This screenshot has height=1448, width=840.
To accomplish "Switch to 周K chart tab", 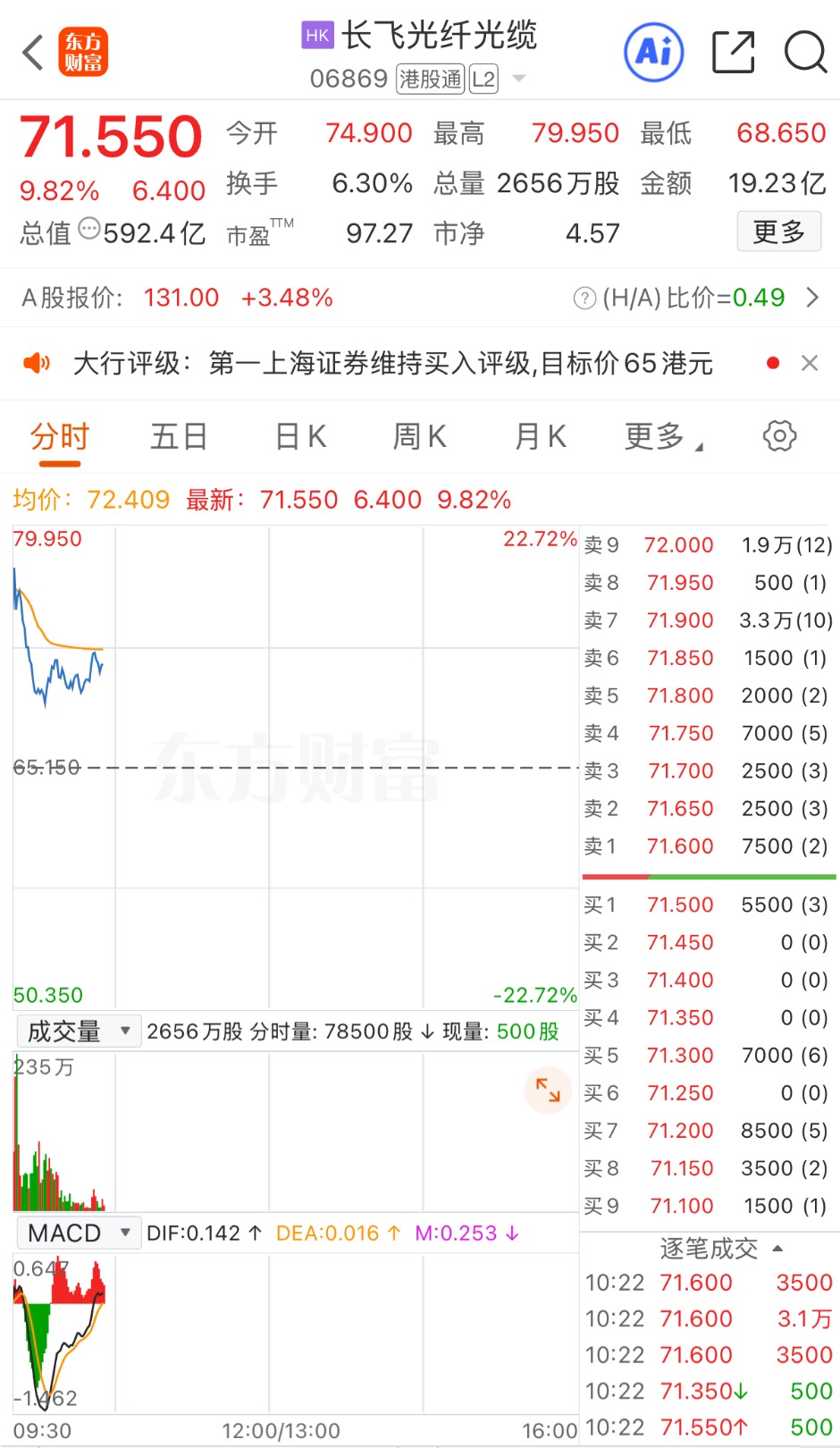I will [x=419, y=437].
